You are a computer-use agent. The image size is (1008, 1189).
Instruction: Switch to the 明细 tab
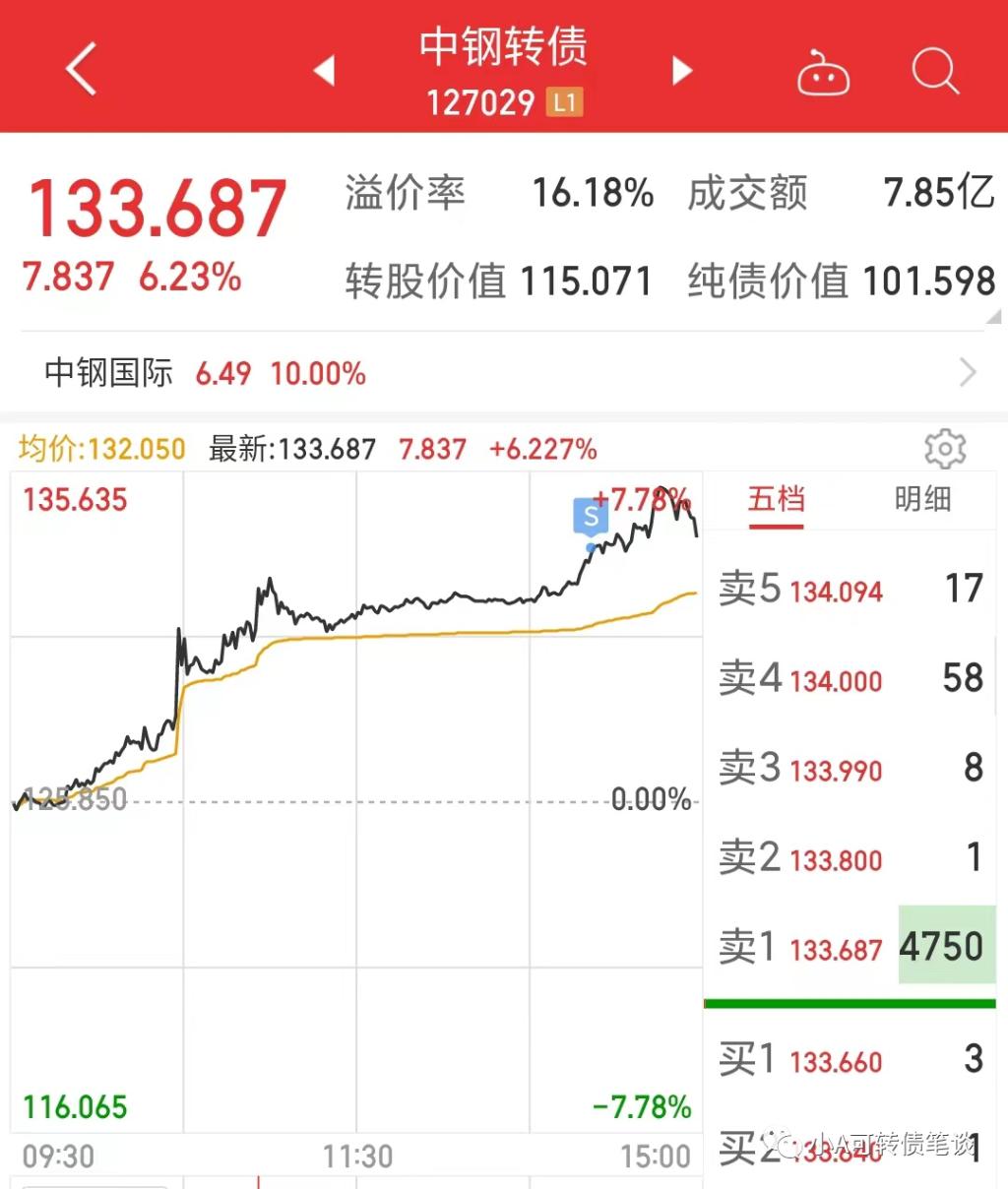pyautogui.click(x=922, y=500)
